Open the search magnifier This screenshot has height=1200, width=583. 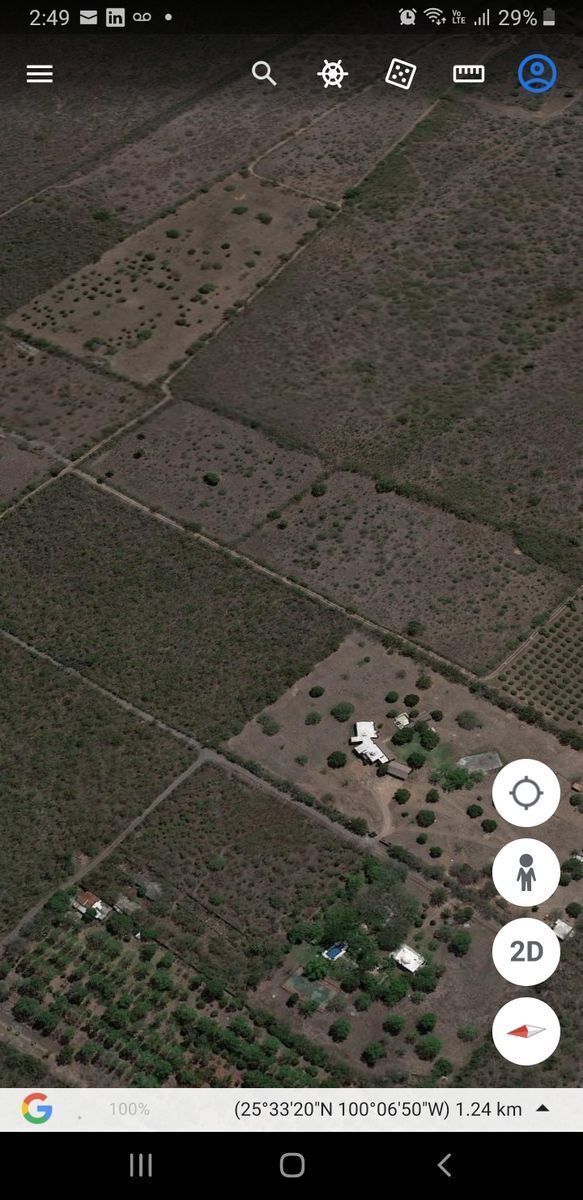click(x=264, y=73)
